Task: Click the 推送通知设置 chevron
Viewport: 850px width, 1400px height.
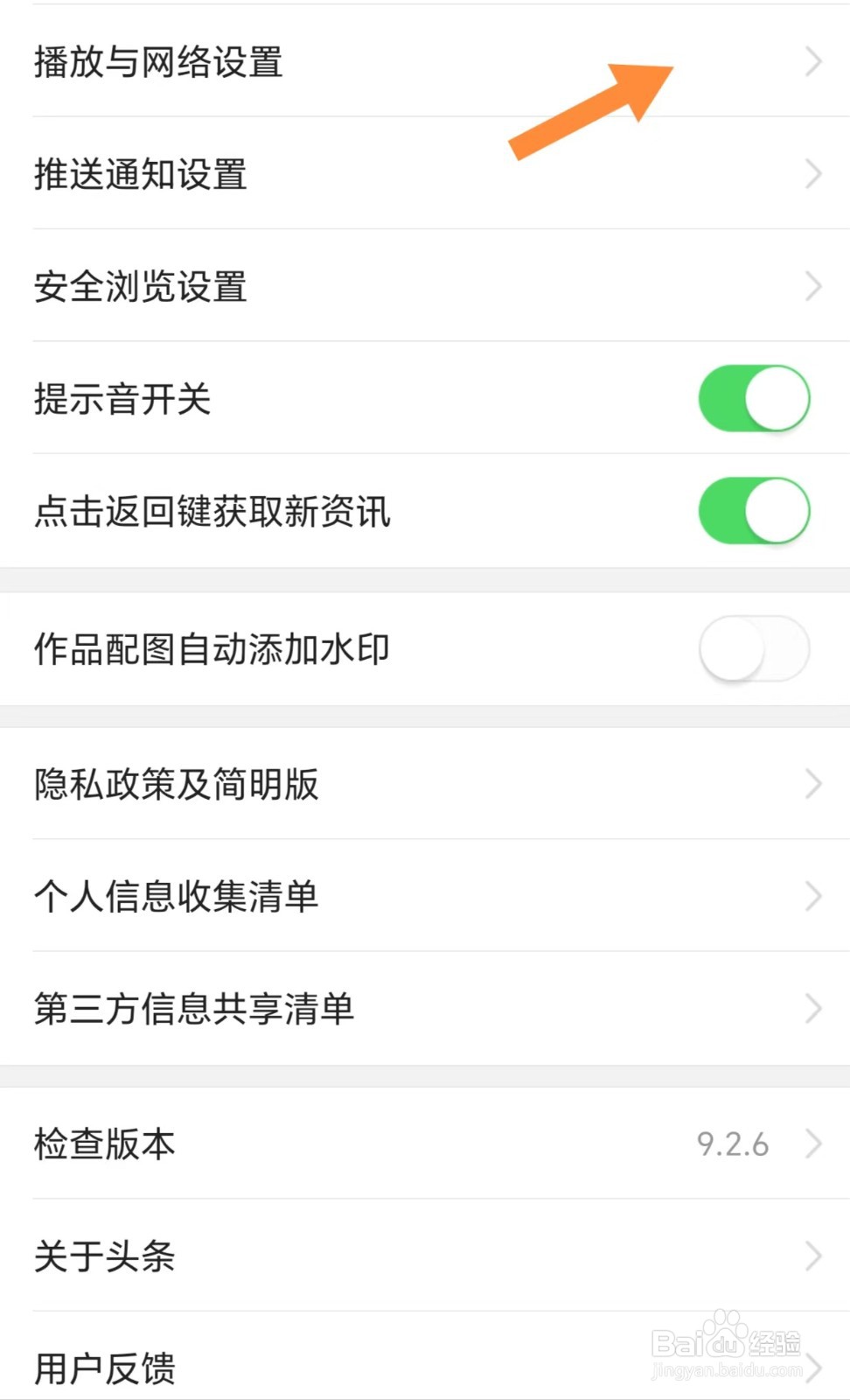Action: pyautogui.click(x=813, y=175)
